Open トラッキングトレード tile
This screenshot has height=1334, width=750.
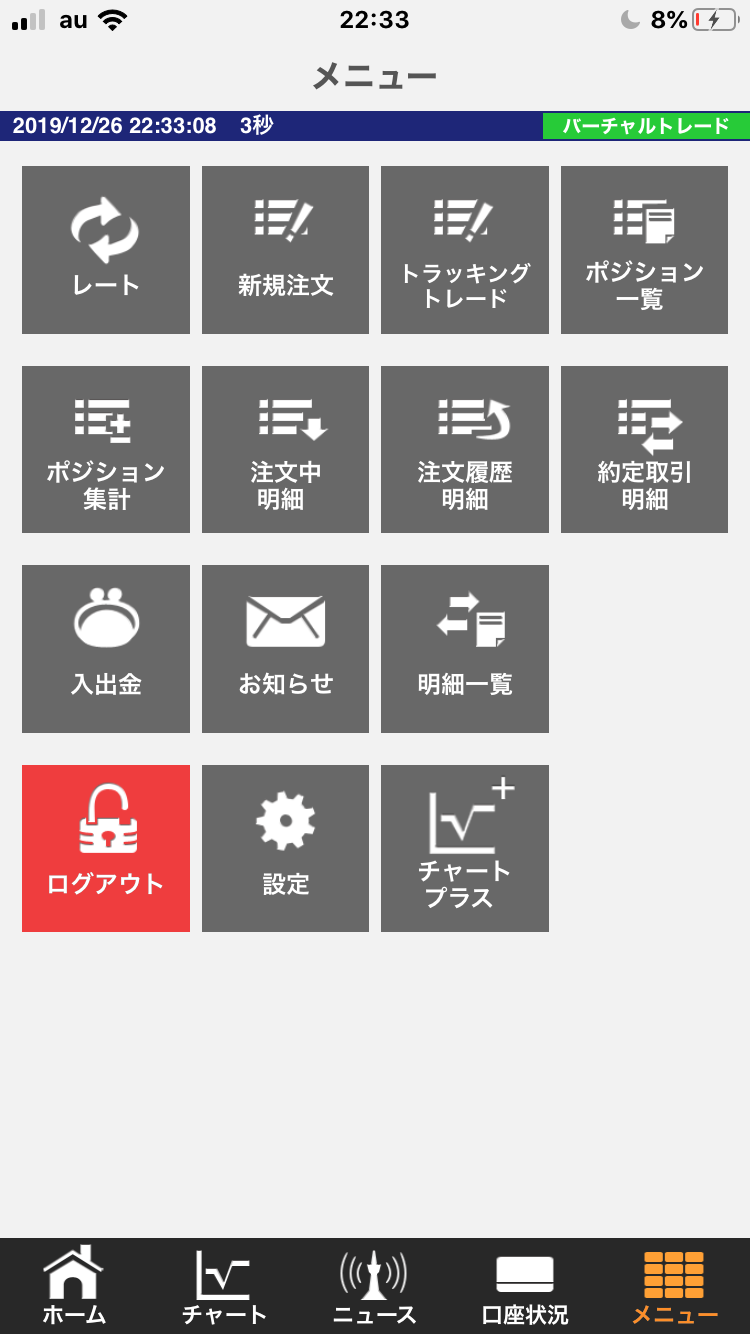465,250
